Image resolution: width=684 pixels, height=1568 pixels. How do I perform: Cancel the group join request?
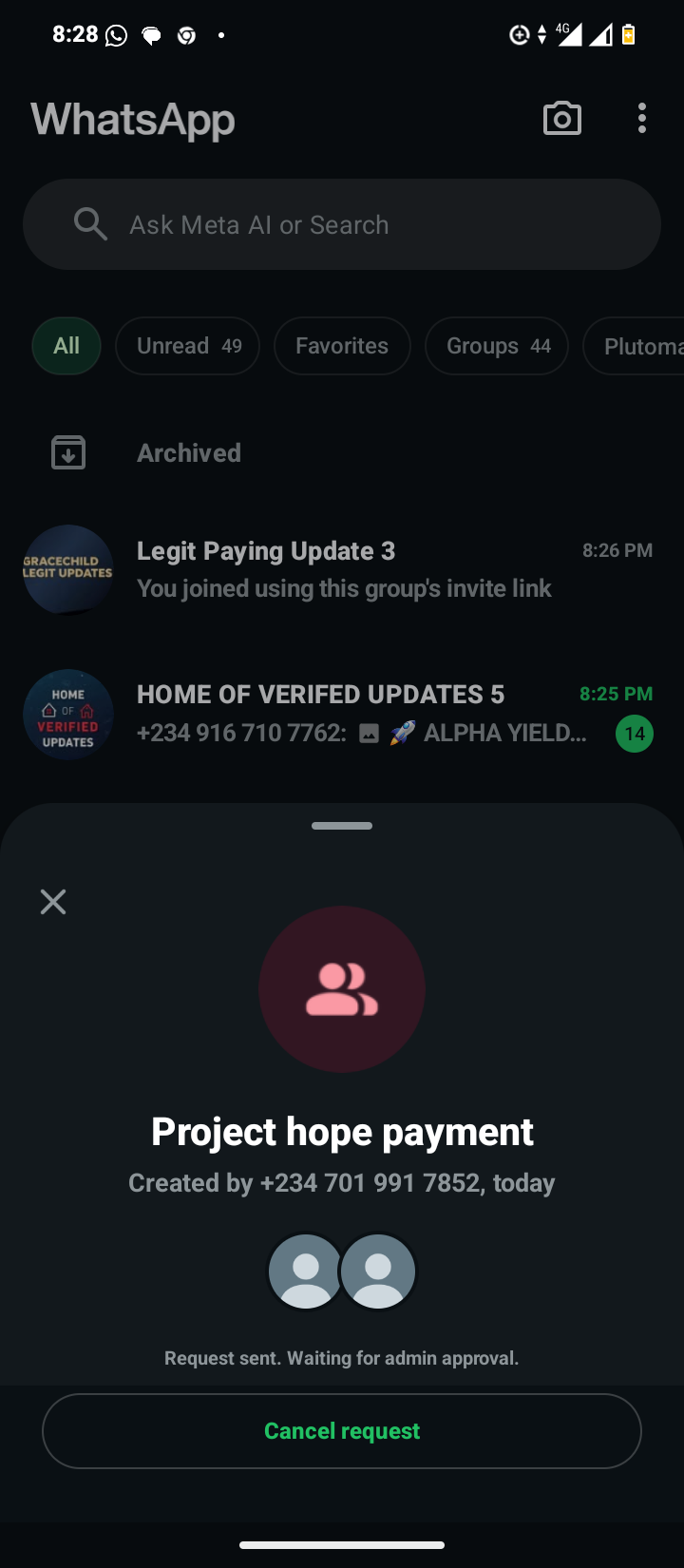(342, 1431)
